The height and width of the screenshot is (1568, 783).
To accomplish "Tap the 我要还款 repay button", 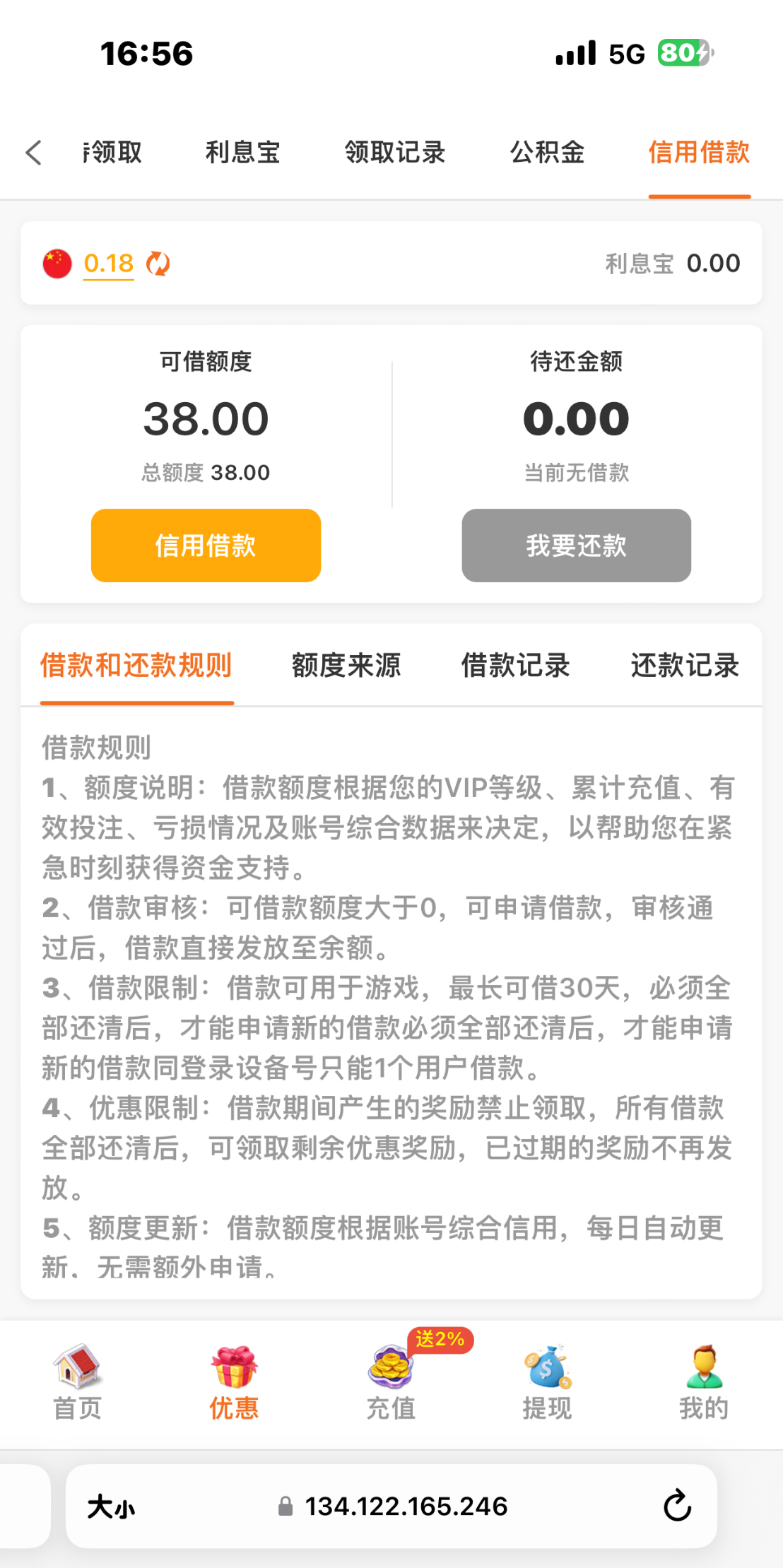I will pos(576,546).
